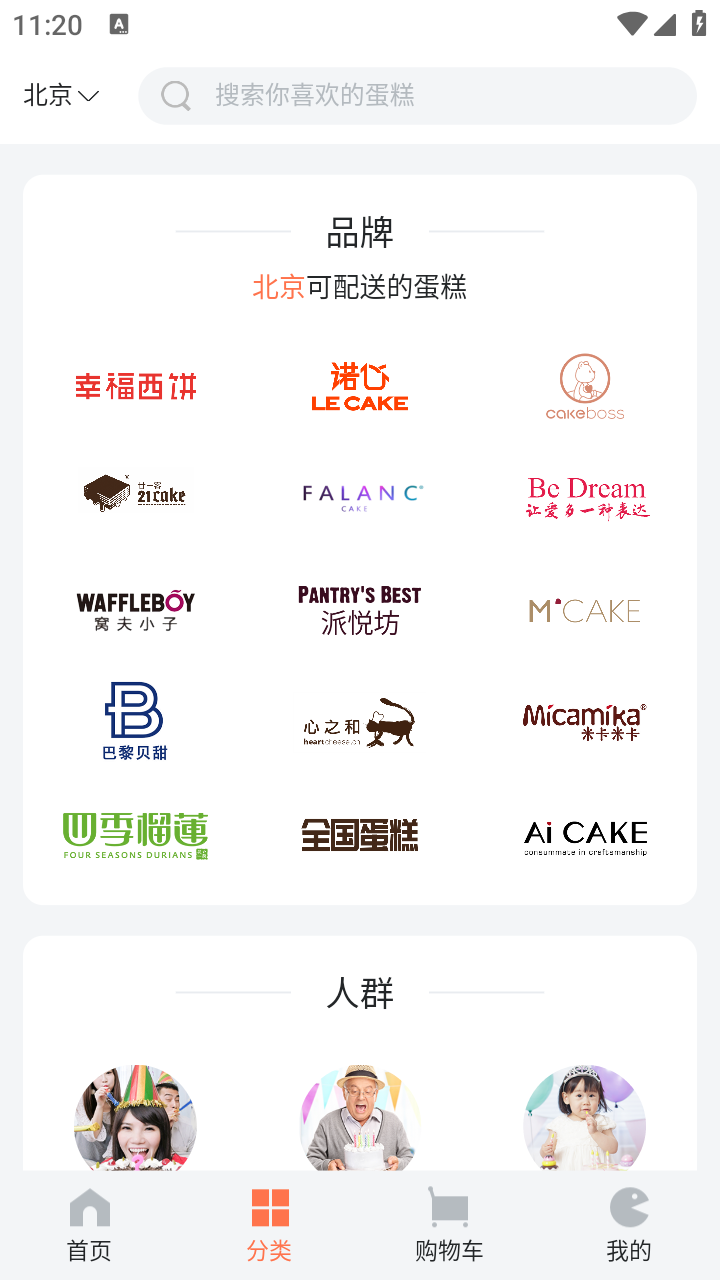View the M'CAKE brand
720x1280 pixels.
tap(585, 610)
